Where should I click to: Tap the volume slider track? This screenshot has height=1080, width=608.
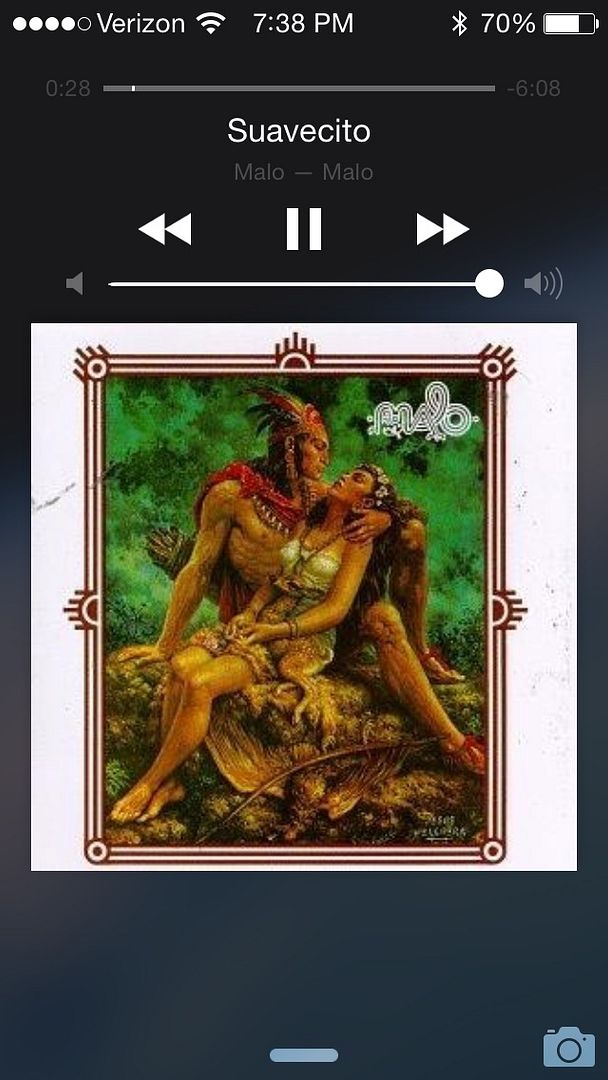pos(300,284)
